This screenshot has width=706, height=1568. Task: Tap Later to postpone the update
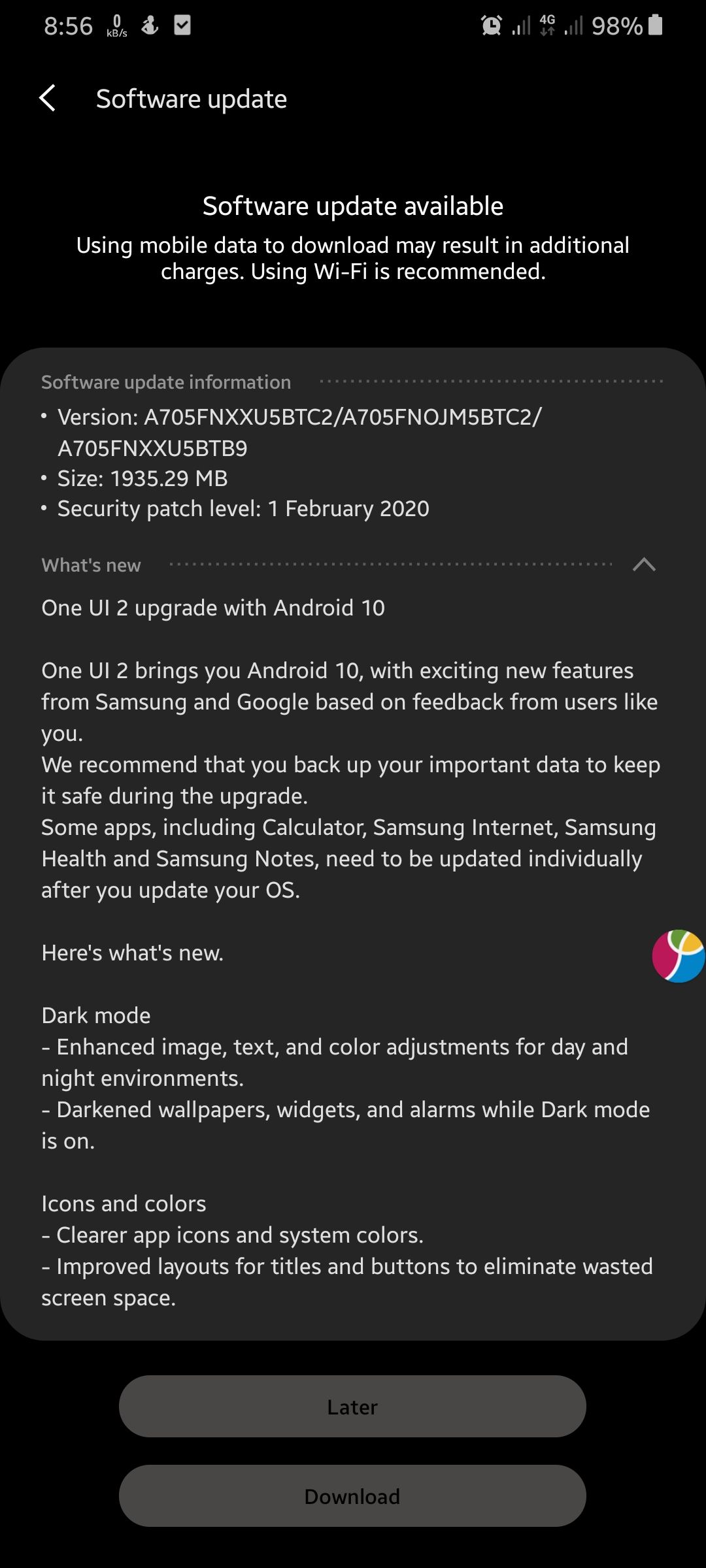(352, 1406)
